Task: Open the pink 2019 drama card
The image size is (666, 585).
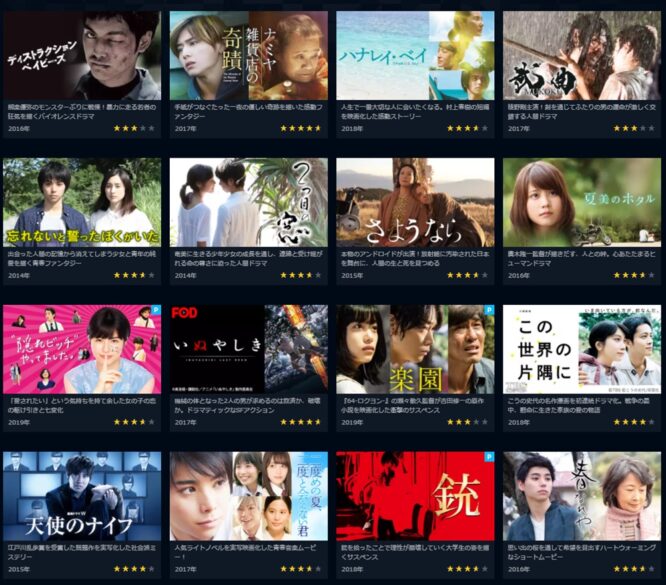Action: (x=82, y=349)
